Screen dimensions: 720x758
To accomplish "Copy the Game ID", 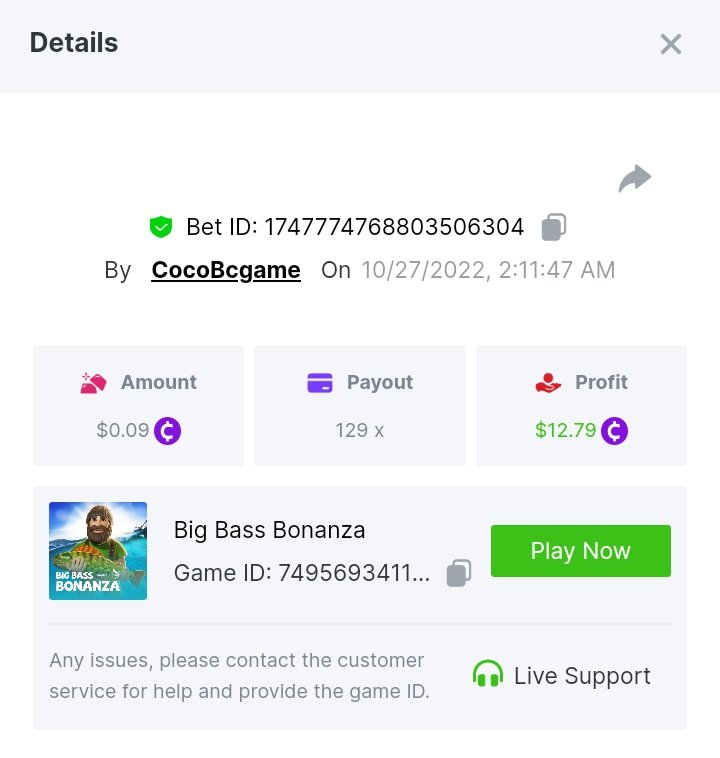I will coord(458,573).
